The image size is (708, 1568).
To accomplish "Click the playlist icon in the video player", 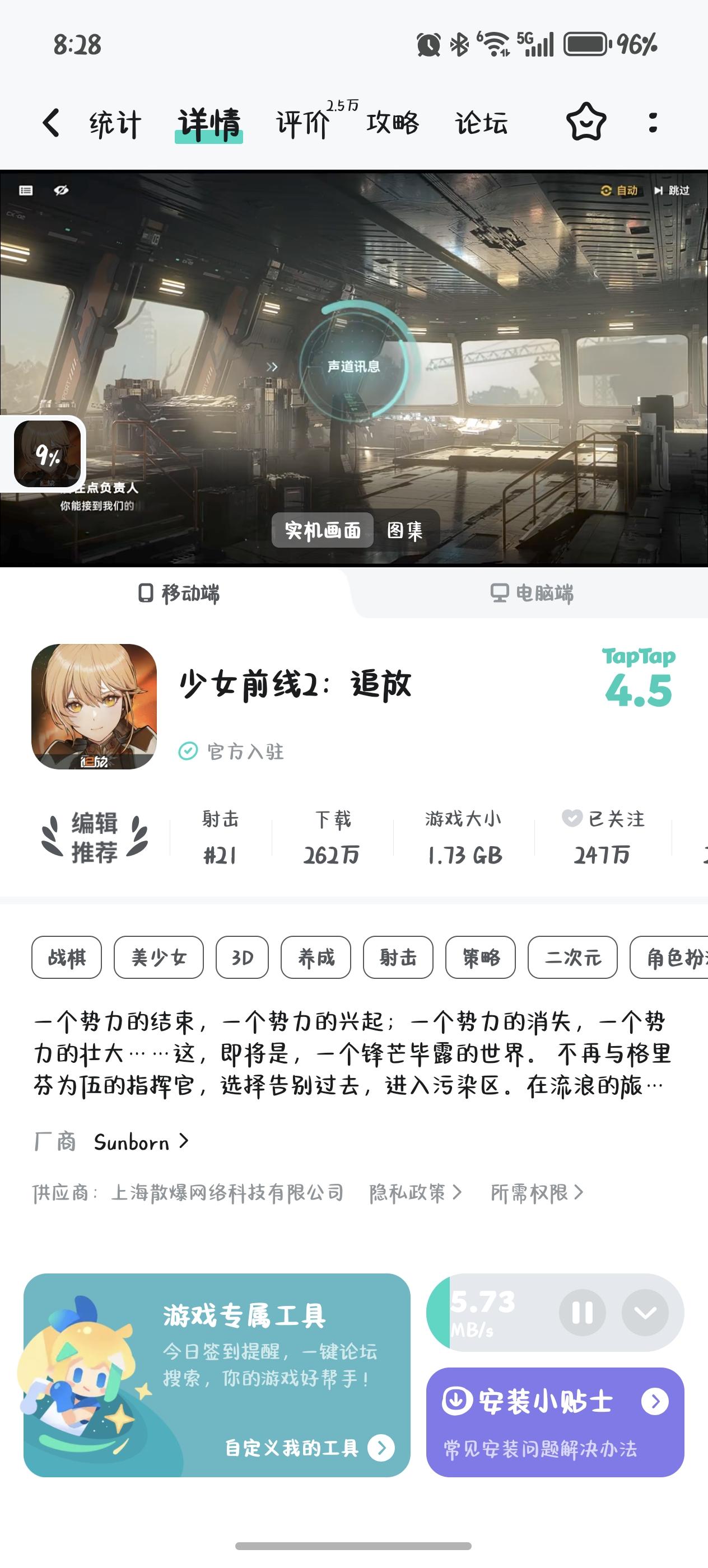I will coord(25,190).
